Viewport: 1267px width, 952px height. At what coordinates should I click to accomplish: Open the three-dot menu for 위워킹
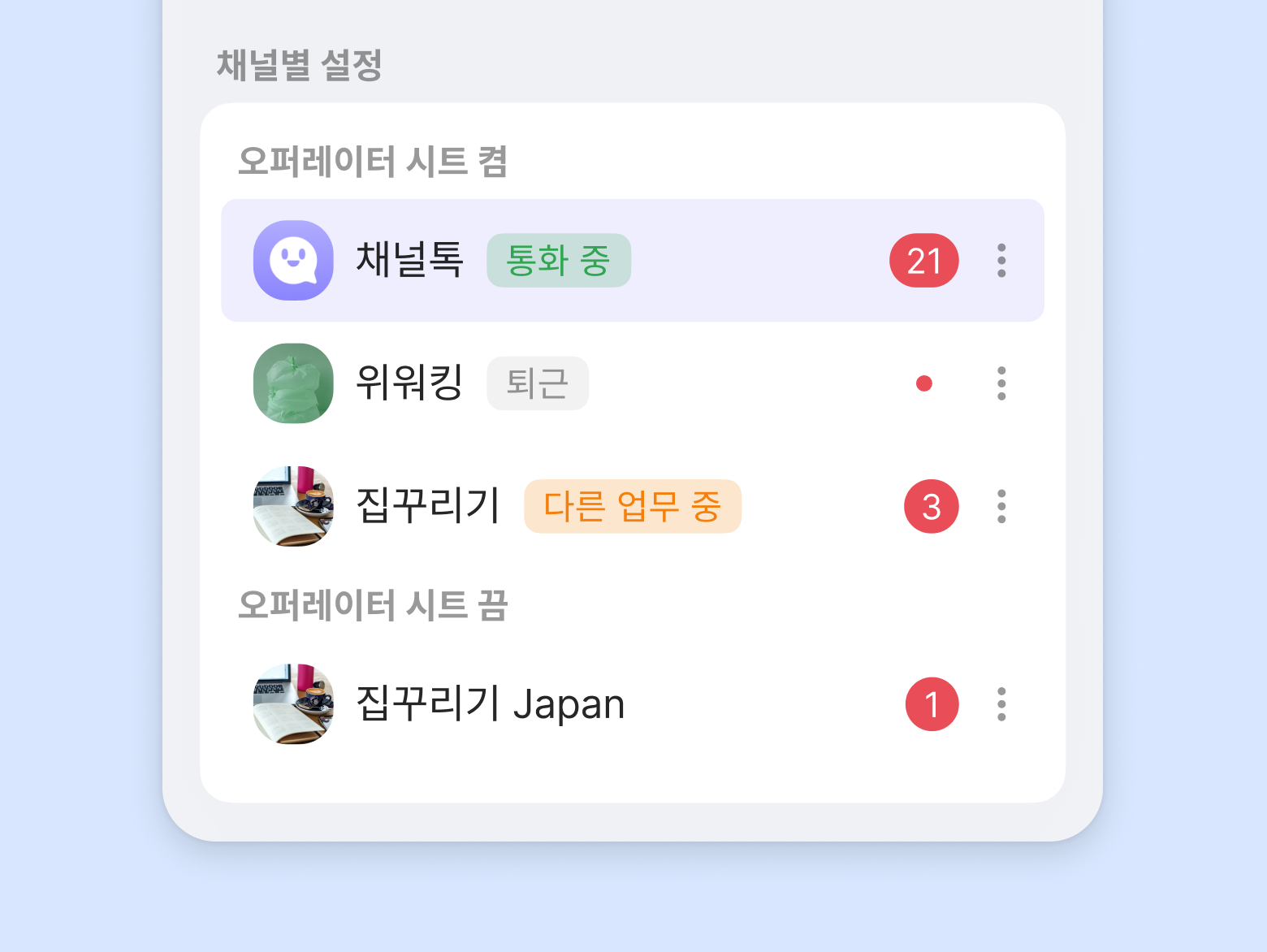(x=1001, y=383)
